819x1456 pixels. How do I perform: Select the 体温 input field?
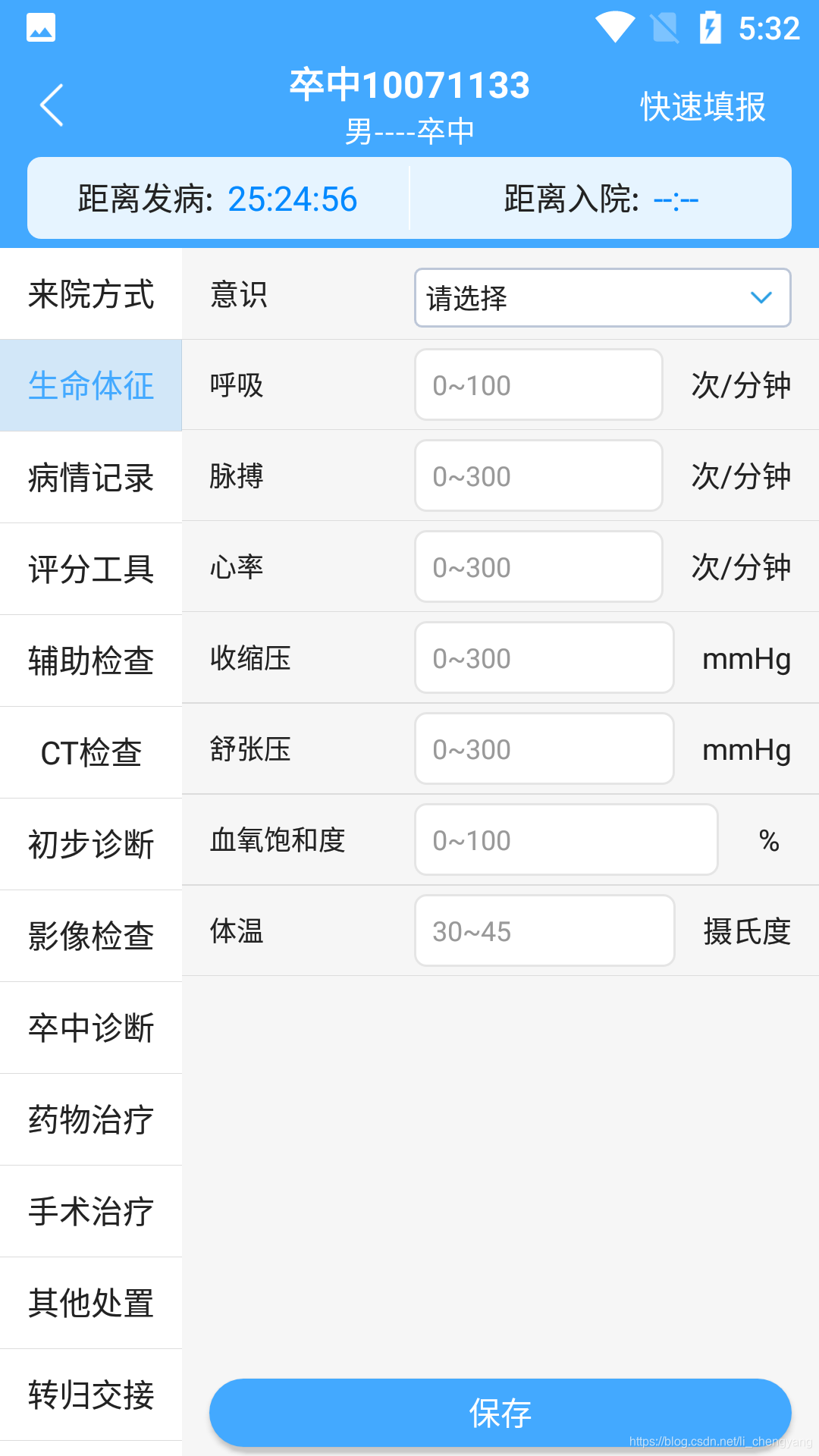pos(544,931)
